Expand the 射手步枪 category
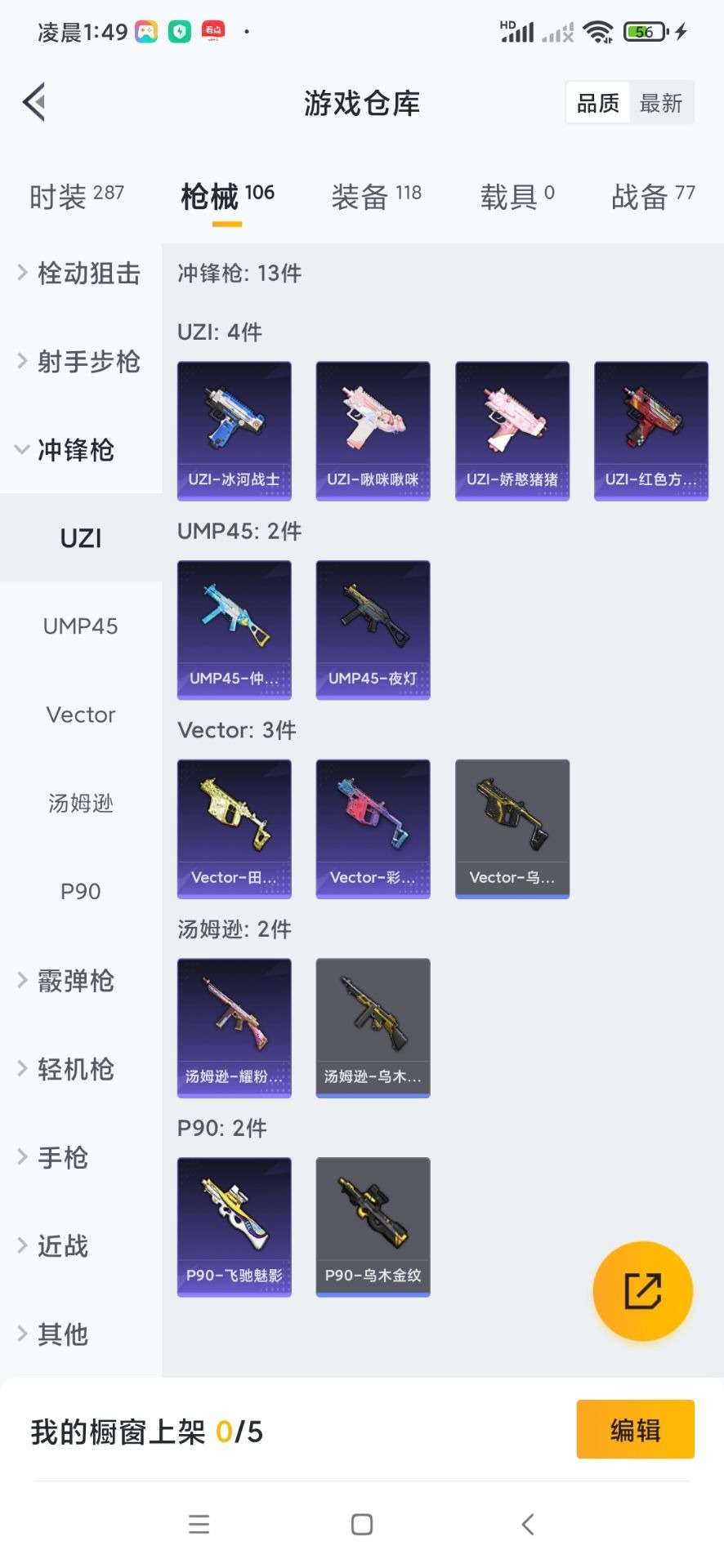Image resolution: width=724 pixels, height=1568 pixels. [x=80, y=361]
